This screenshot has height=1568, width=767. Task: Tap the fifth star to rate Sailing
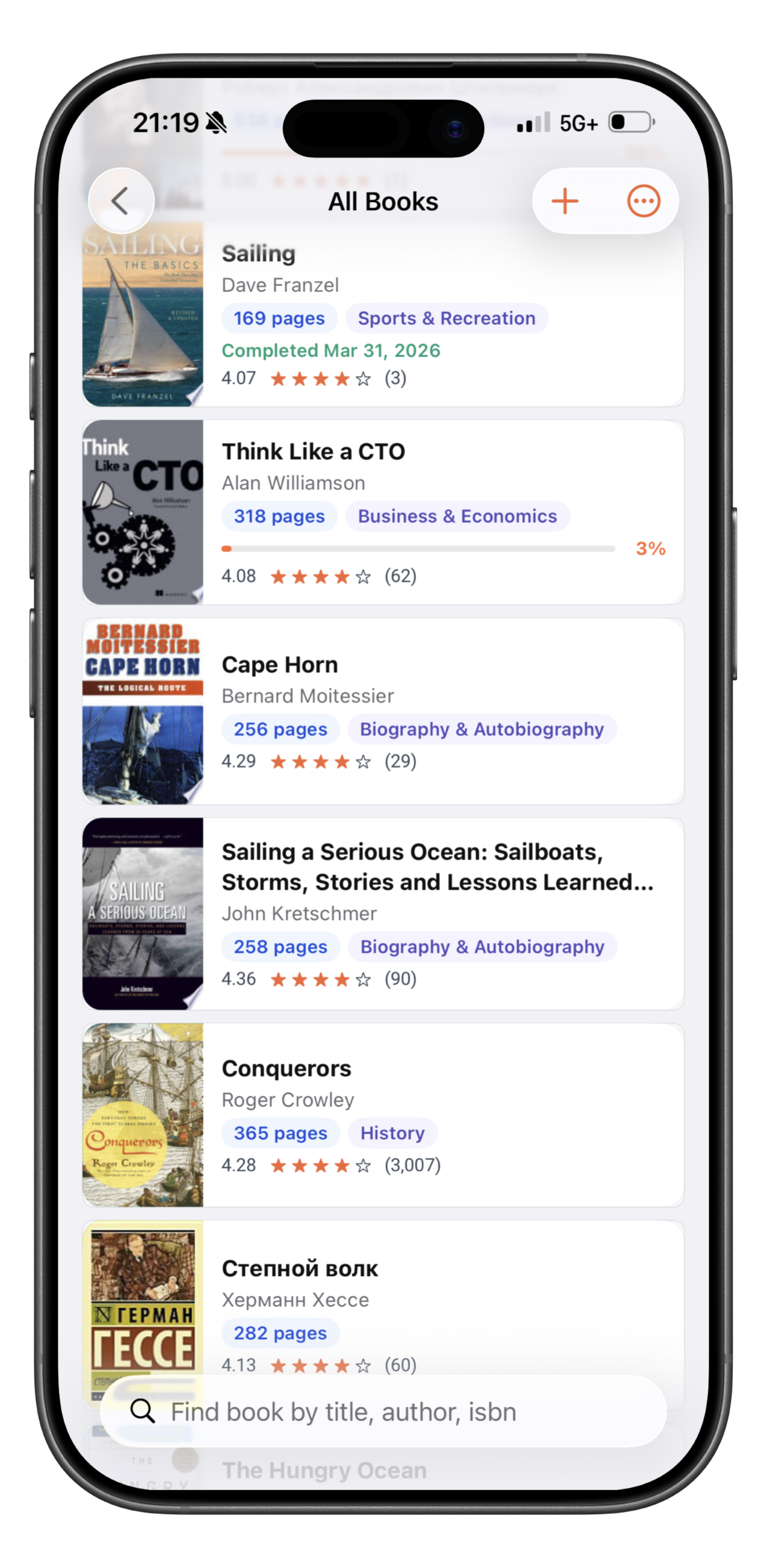(363, 378)
